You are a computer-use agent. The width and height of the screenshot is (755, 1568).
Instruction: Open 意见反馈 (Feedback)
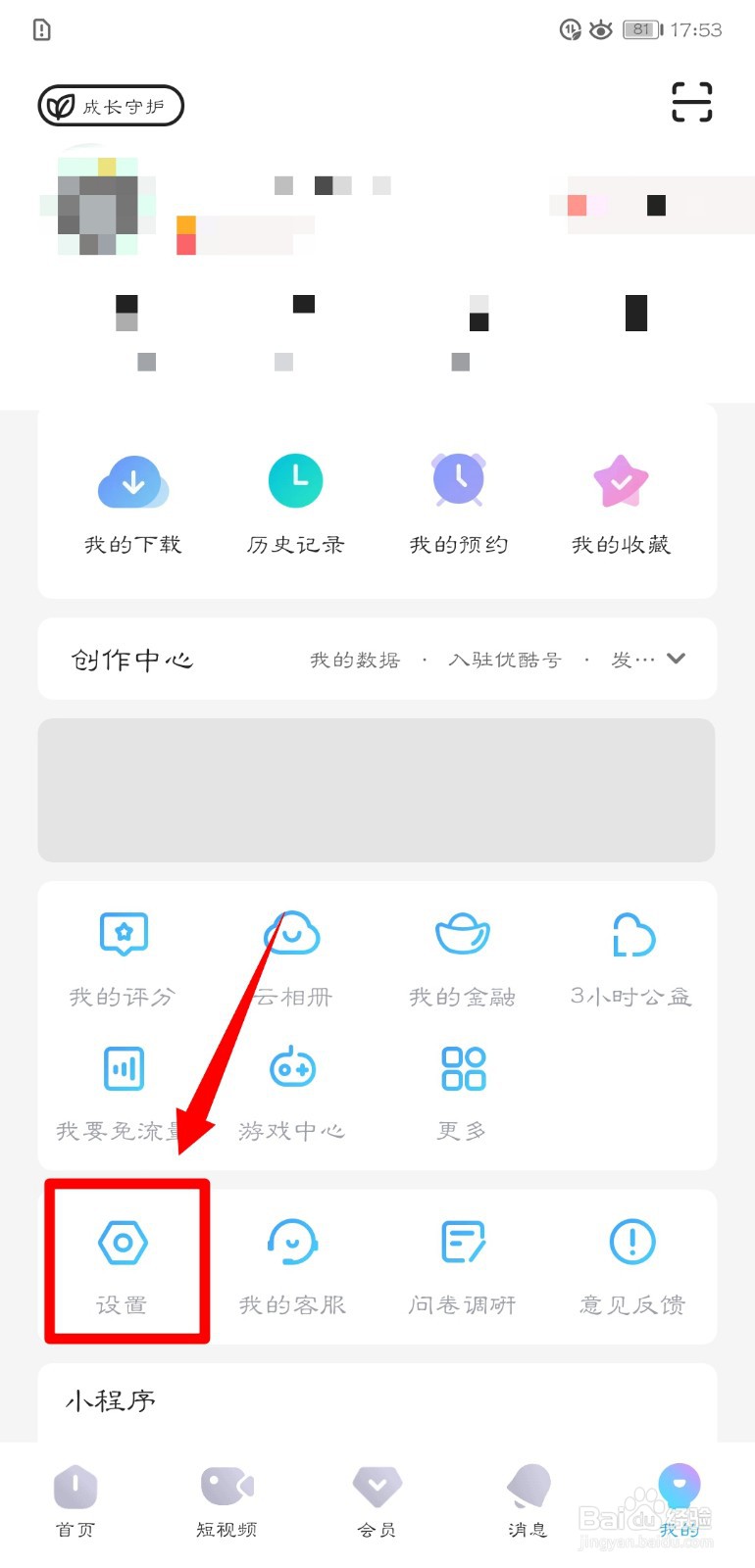[x=630, y=1264]
